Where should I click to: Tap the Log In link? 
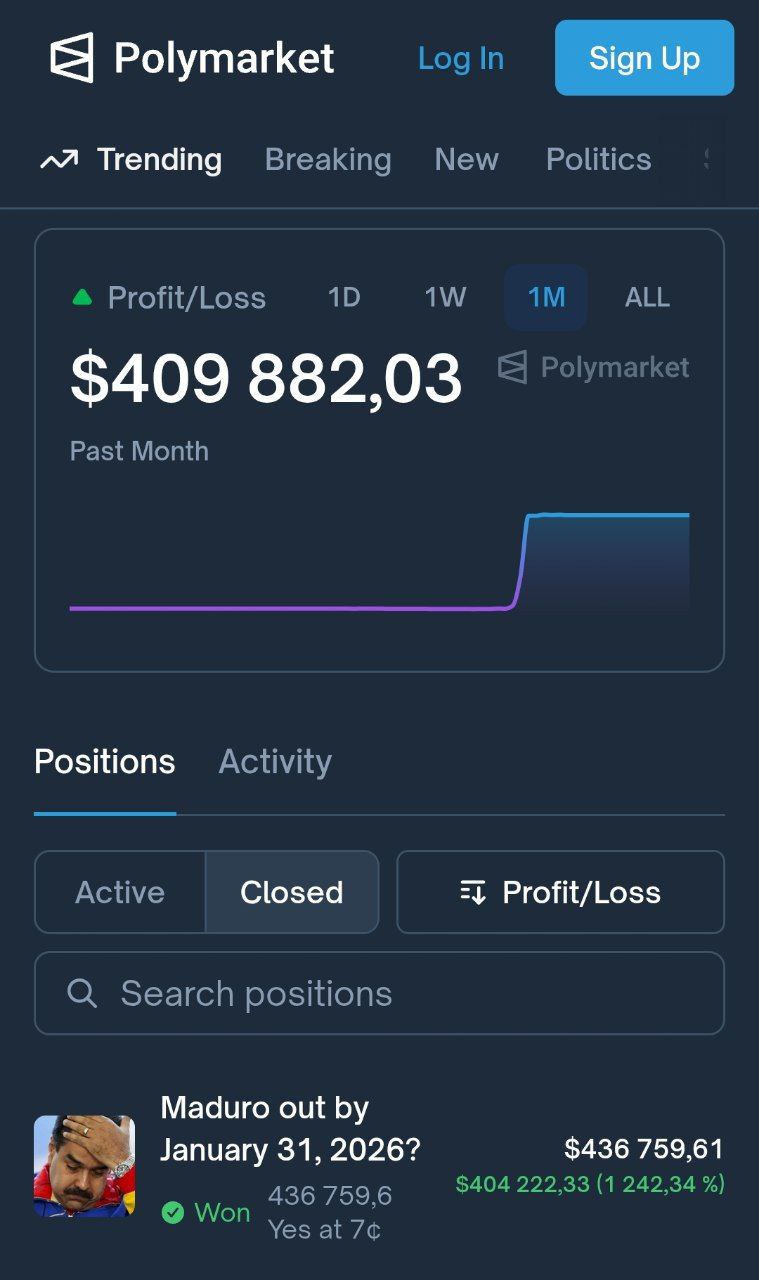pos(460,58)
